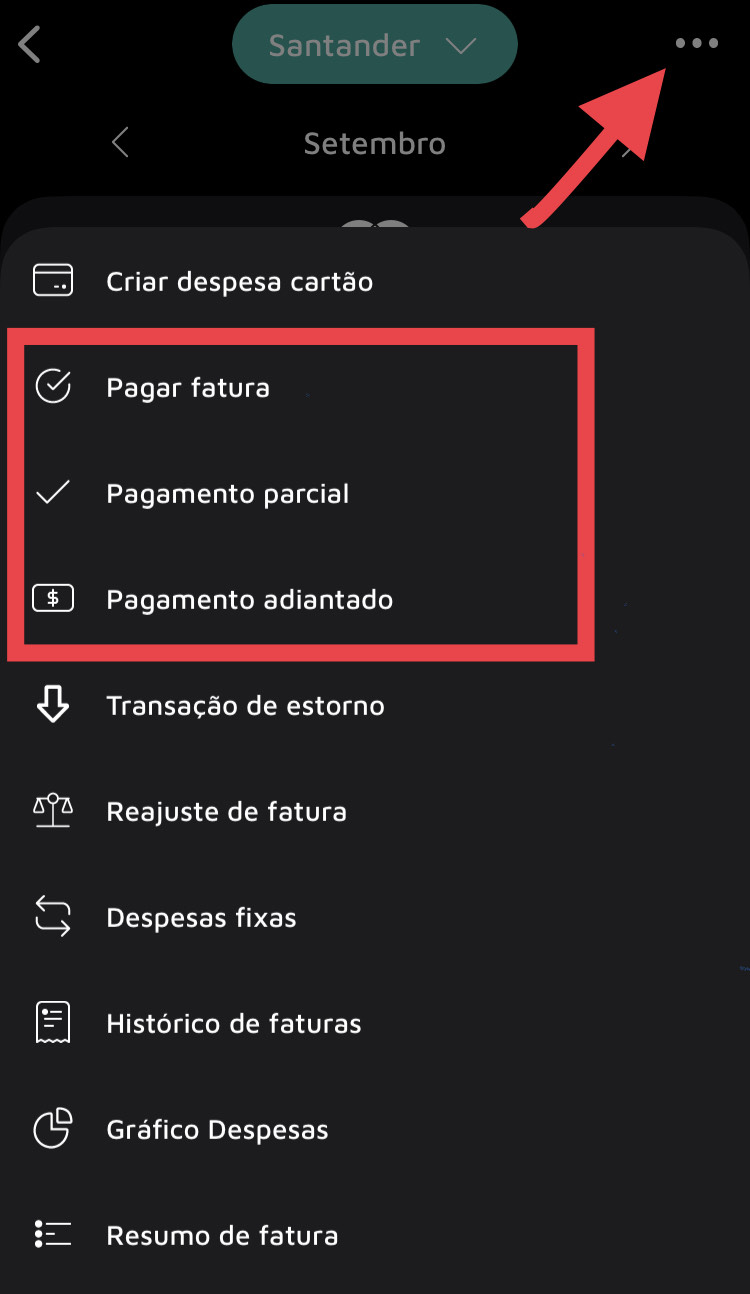This screenshot has width=750, height=1294.
Task: Open the three-dot overflow menu
Action: [696, 44]
